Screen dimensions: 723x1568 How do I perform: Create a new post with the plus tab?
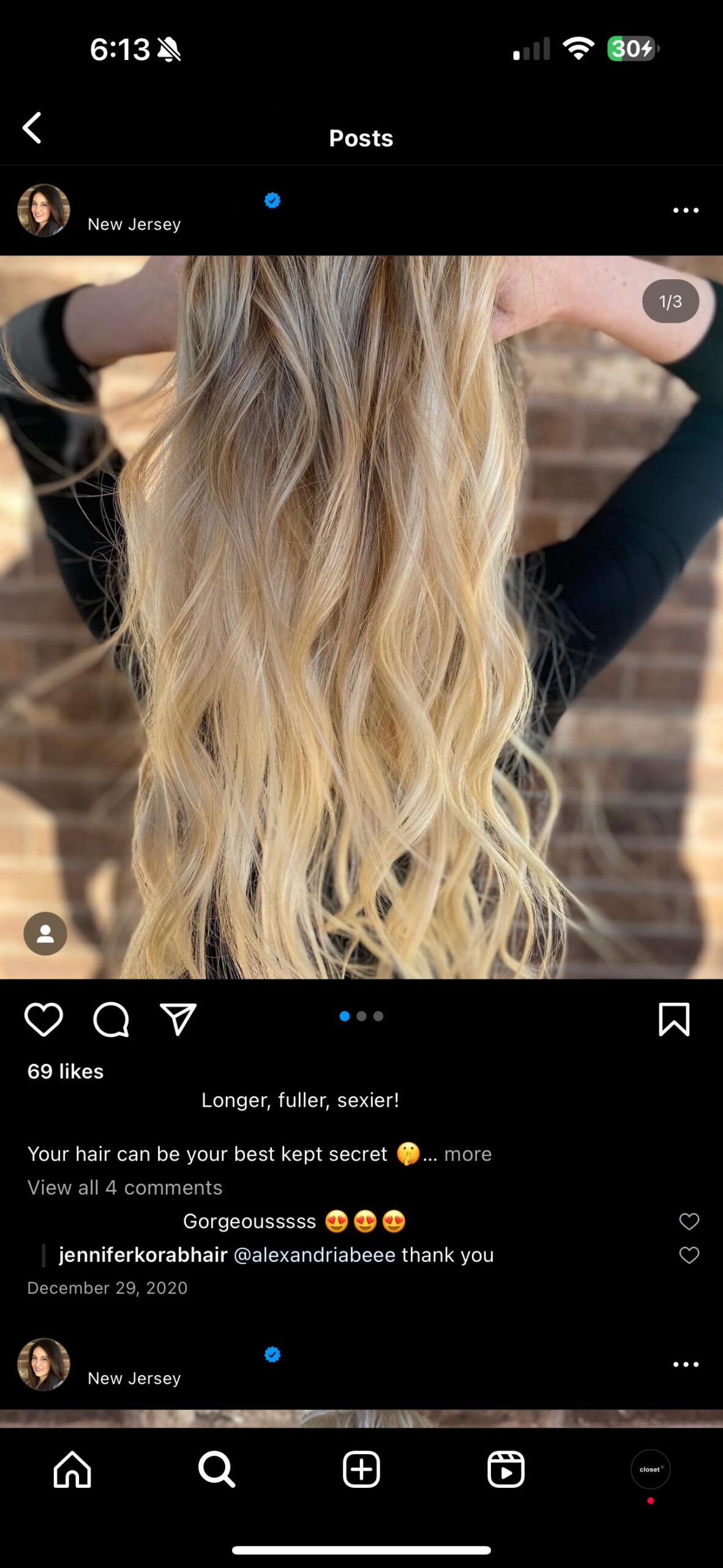point(361,1469)
